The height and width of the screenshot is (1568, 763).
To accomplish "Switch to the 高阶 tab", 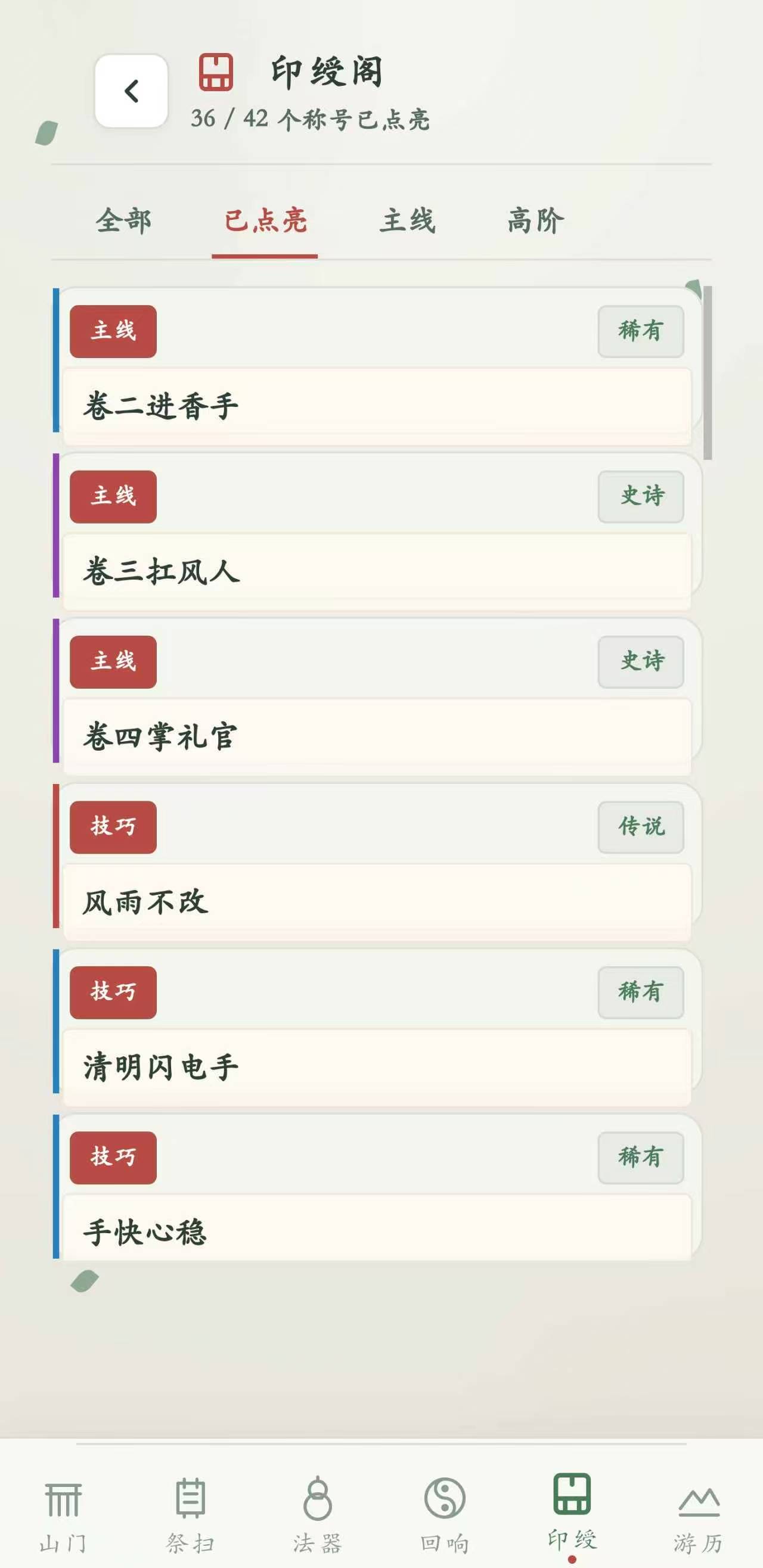I will tap(536, 220).
